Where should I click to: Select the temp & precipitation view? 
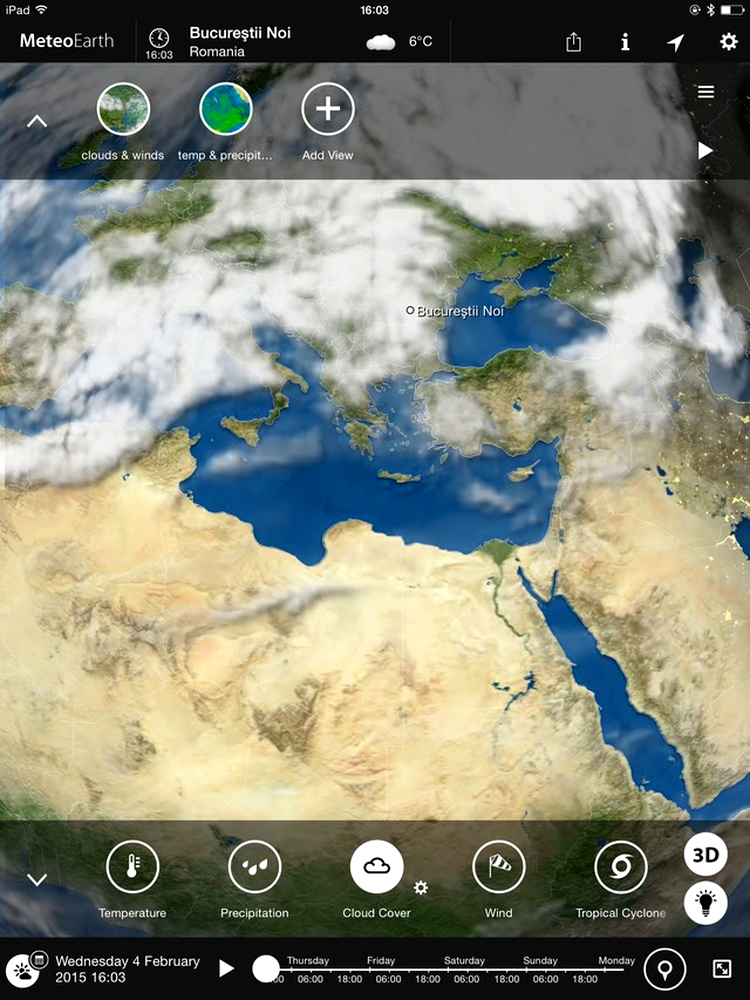pos(225,110)
